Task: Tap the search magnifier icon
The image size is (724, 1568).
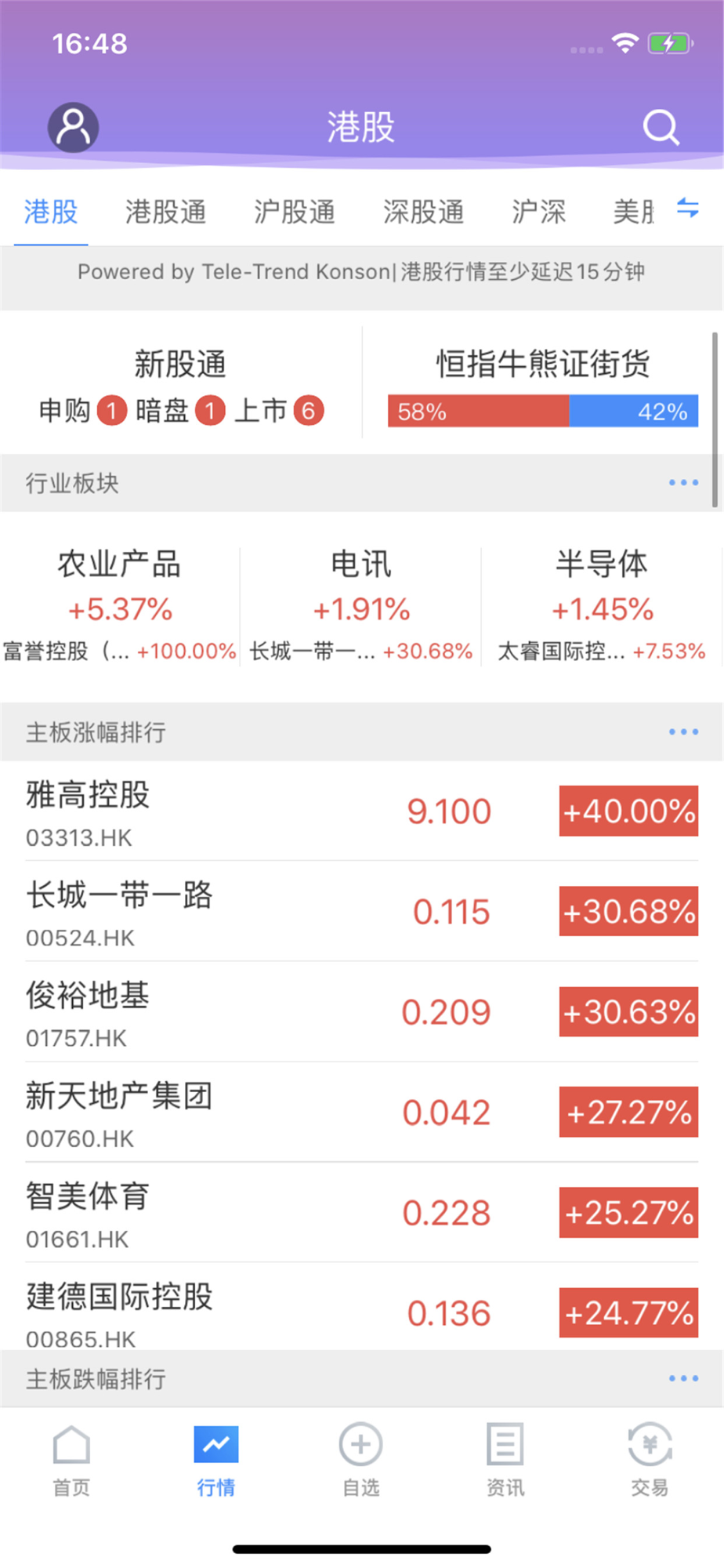Action: 661,127
